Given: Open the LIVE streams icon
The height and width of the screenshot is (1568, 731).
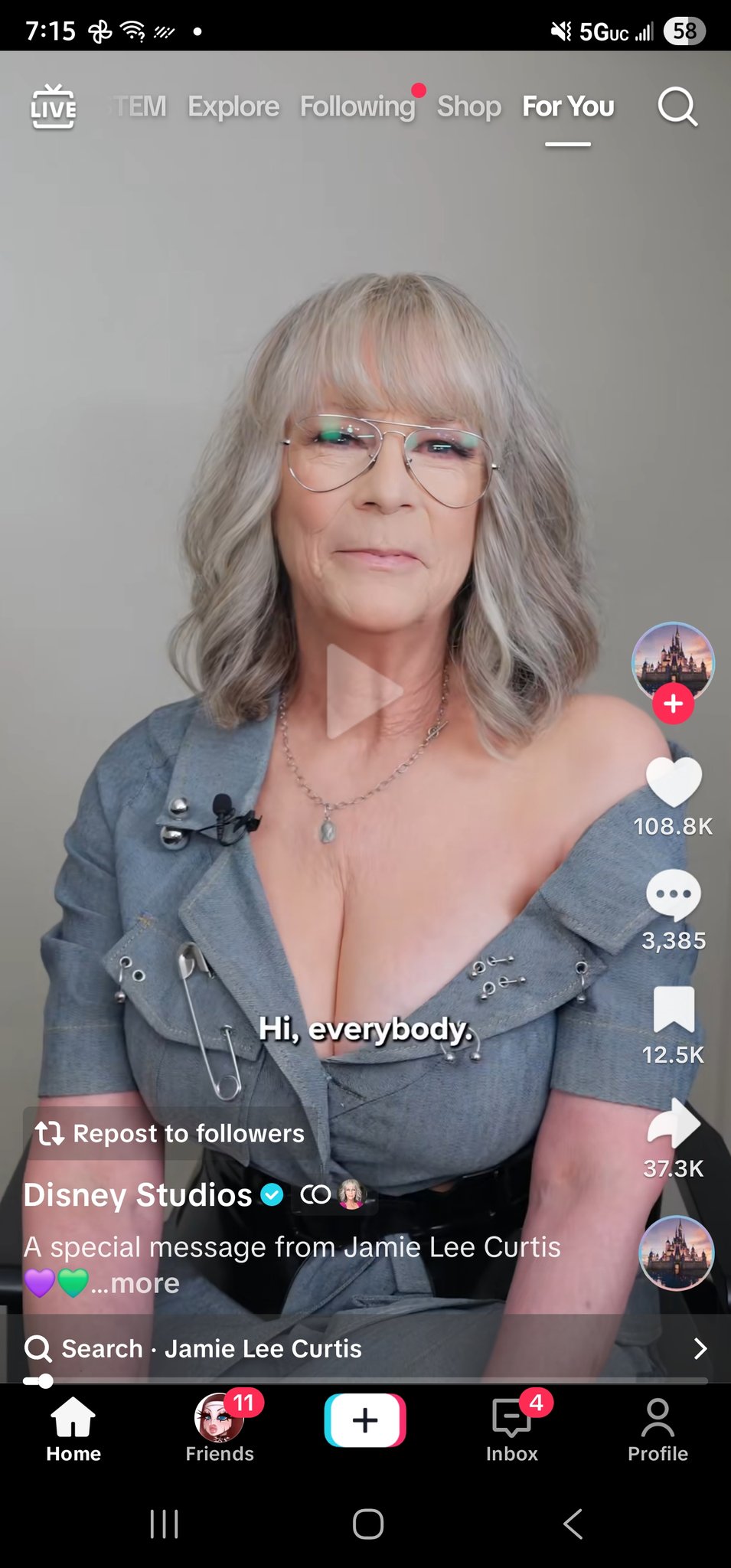Looking at the screenshot, I should pos(53,106).
